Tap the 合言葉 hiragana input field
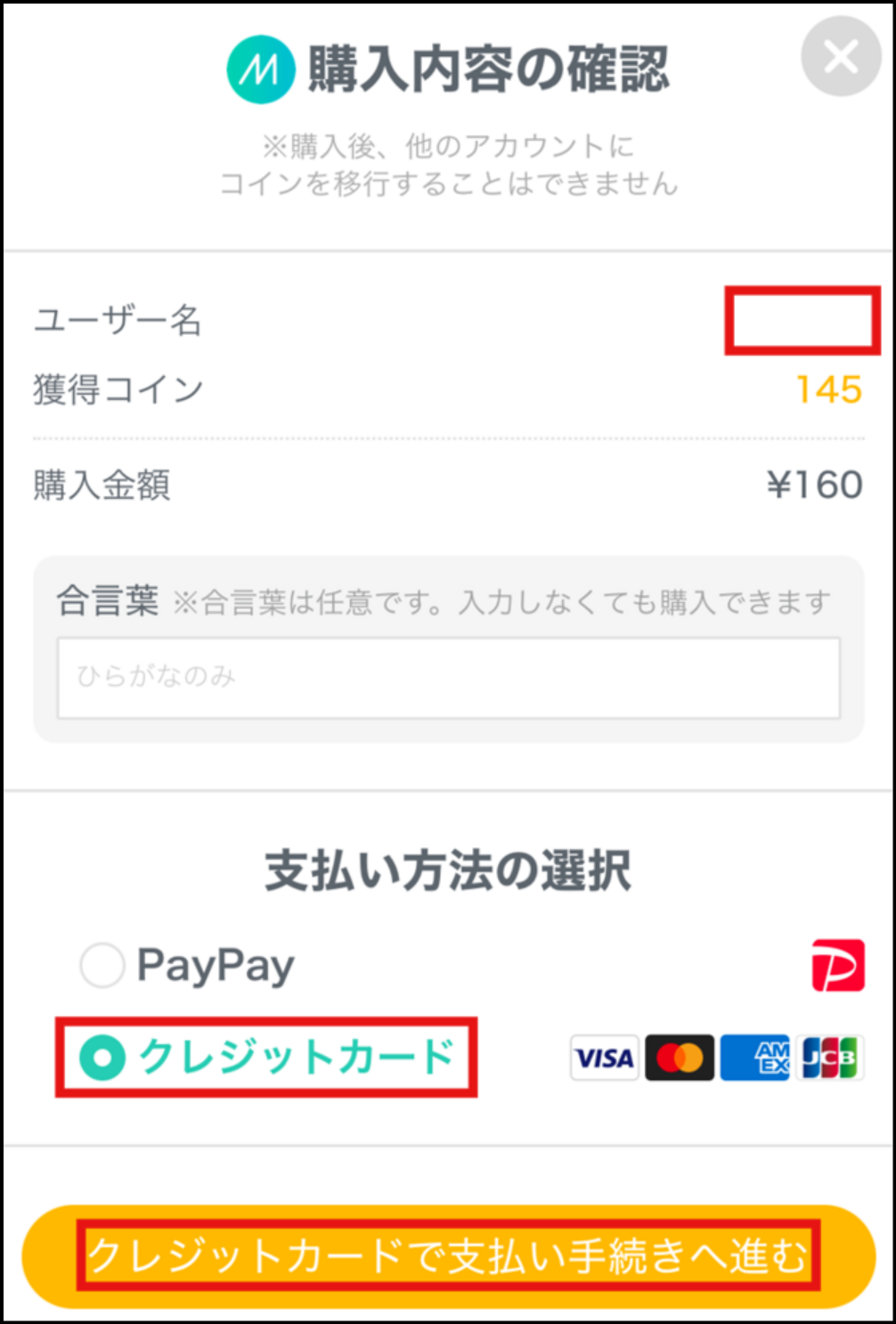This screenshot has height=1324, width=896. 448,677
